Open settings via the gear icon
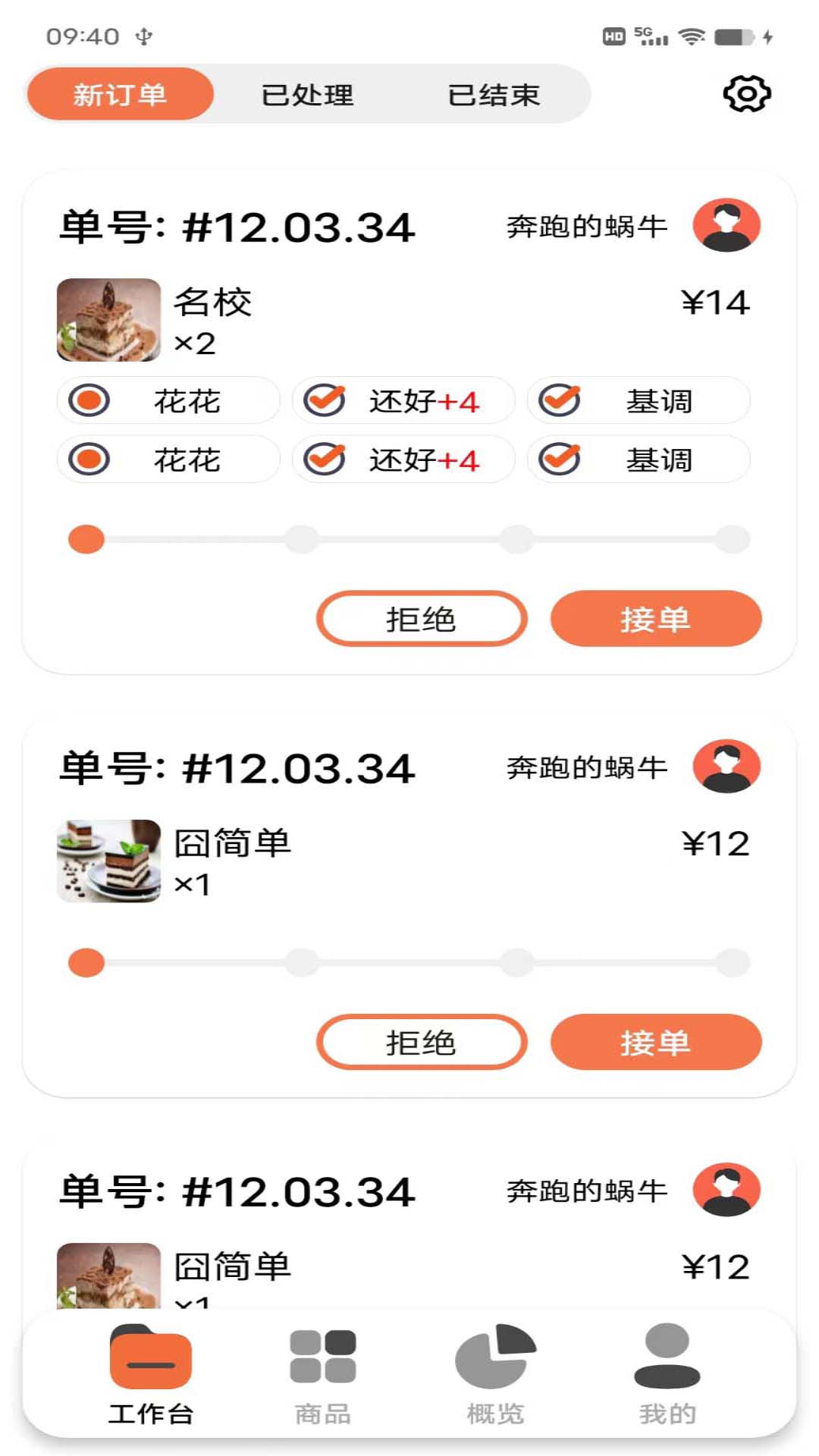Screen dimensions: 819x1456 click(x=747, y=94)
